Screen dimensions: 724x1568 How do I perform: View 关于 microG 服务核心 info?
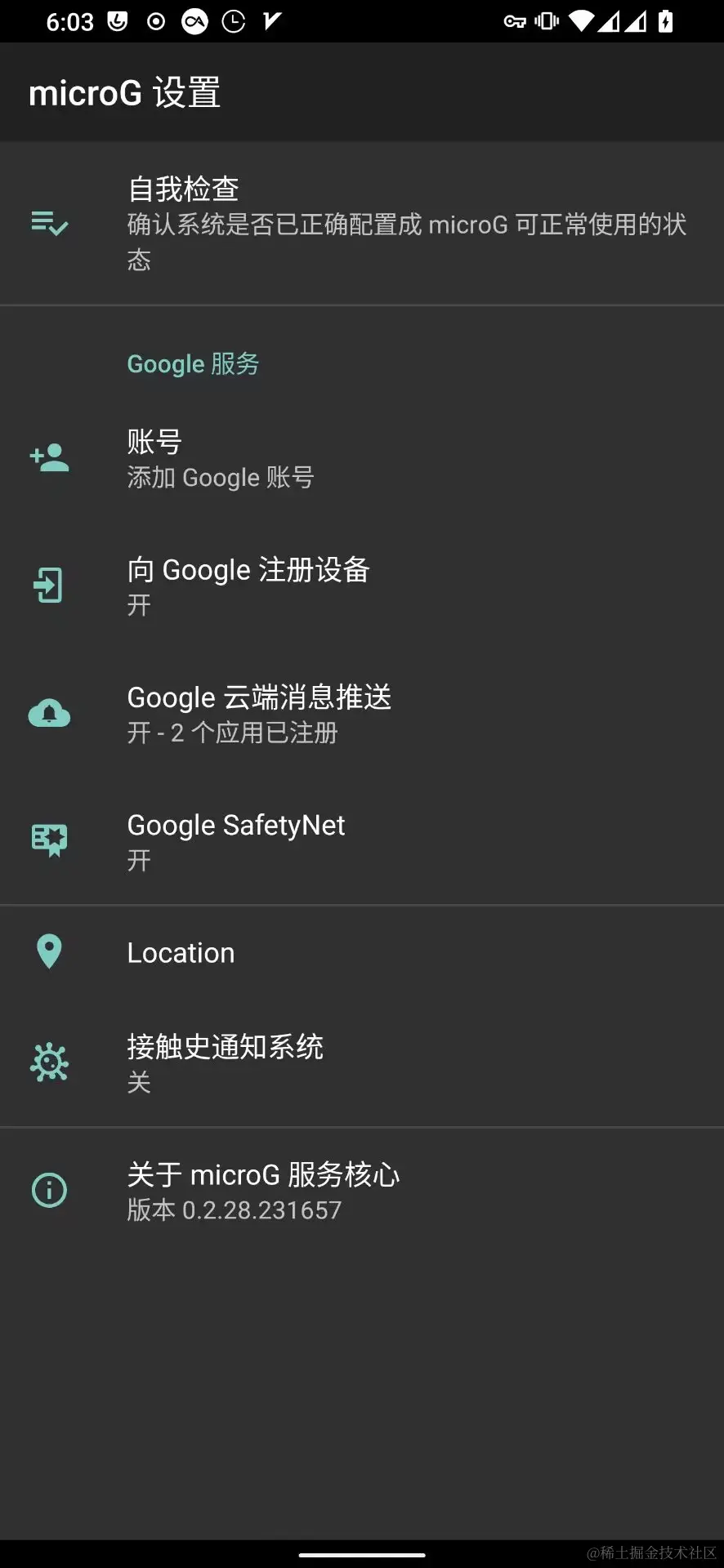[x=362, y=1191]
